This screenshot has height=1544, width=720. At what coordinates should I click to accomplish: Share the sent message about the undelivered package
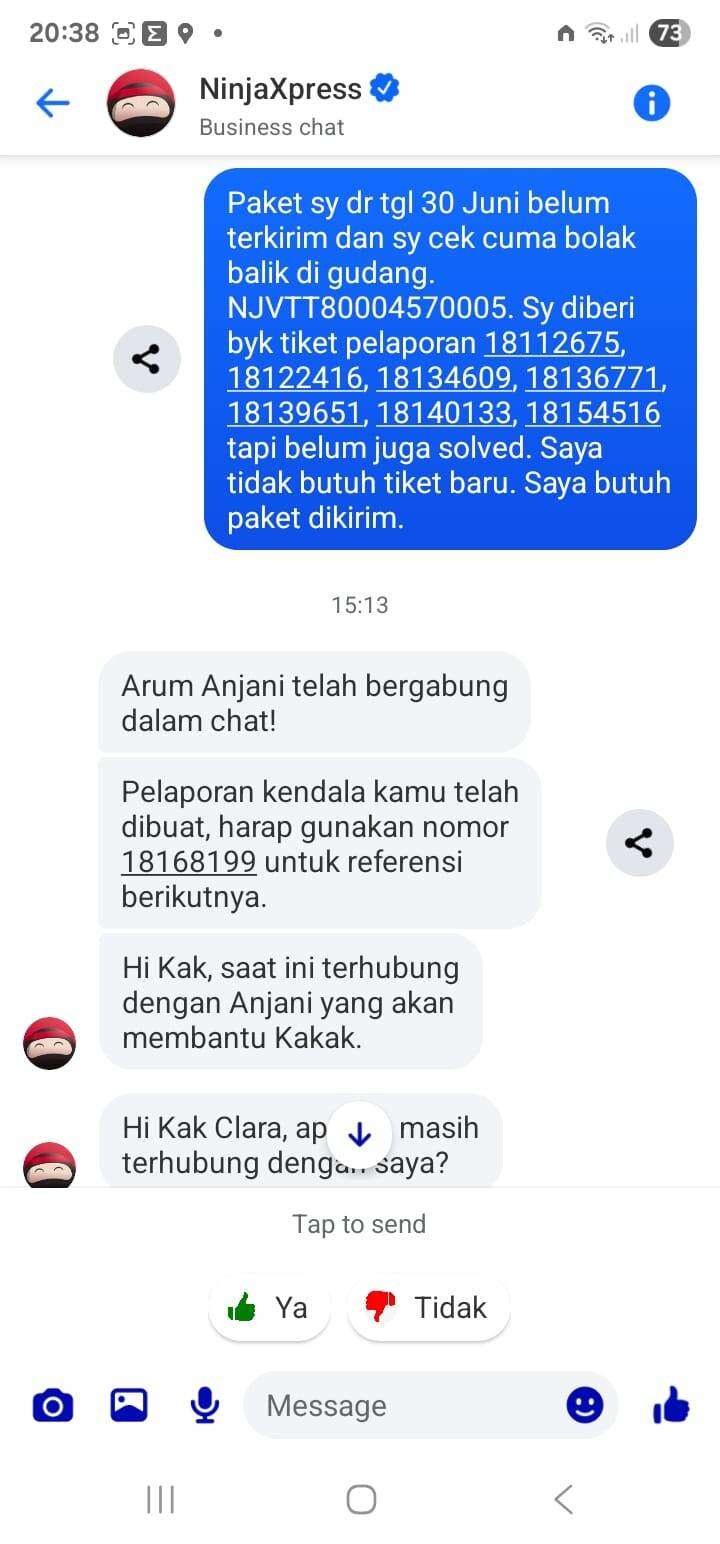coord(146,359)
